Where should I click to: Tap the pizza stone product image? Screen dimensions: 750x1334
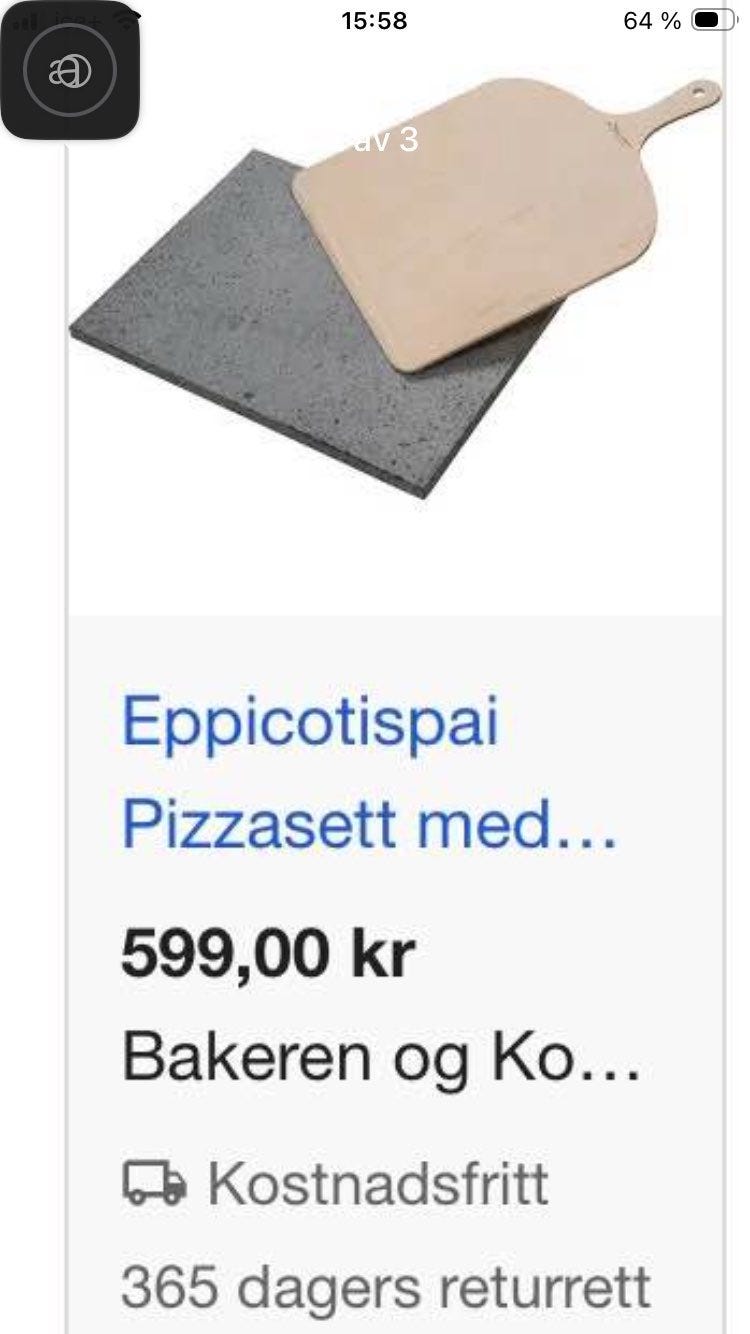click(x=395, y=288)
